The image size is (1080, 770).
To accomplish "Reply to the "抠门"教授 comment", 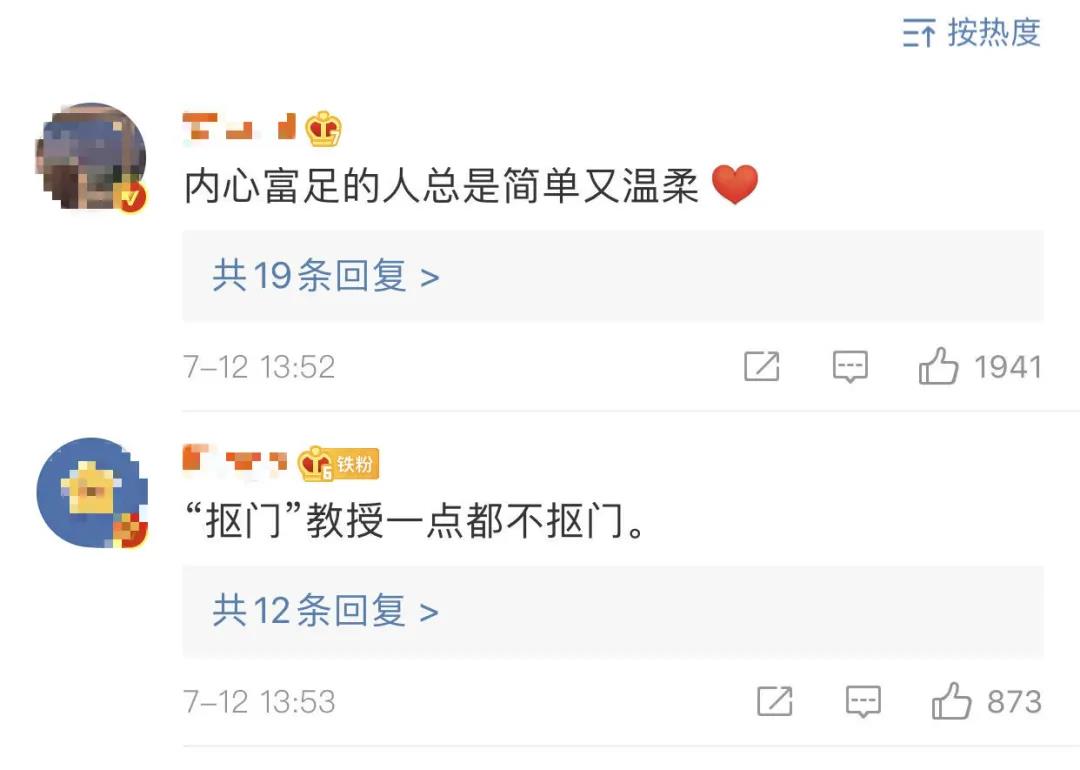I will (x=863, y=702).
